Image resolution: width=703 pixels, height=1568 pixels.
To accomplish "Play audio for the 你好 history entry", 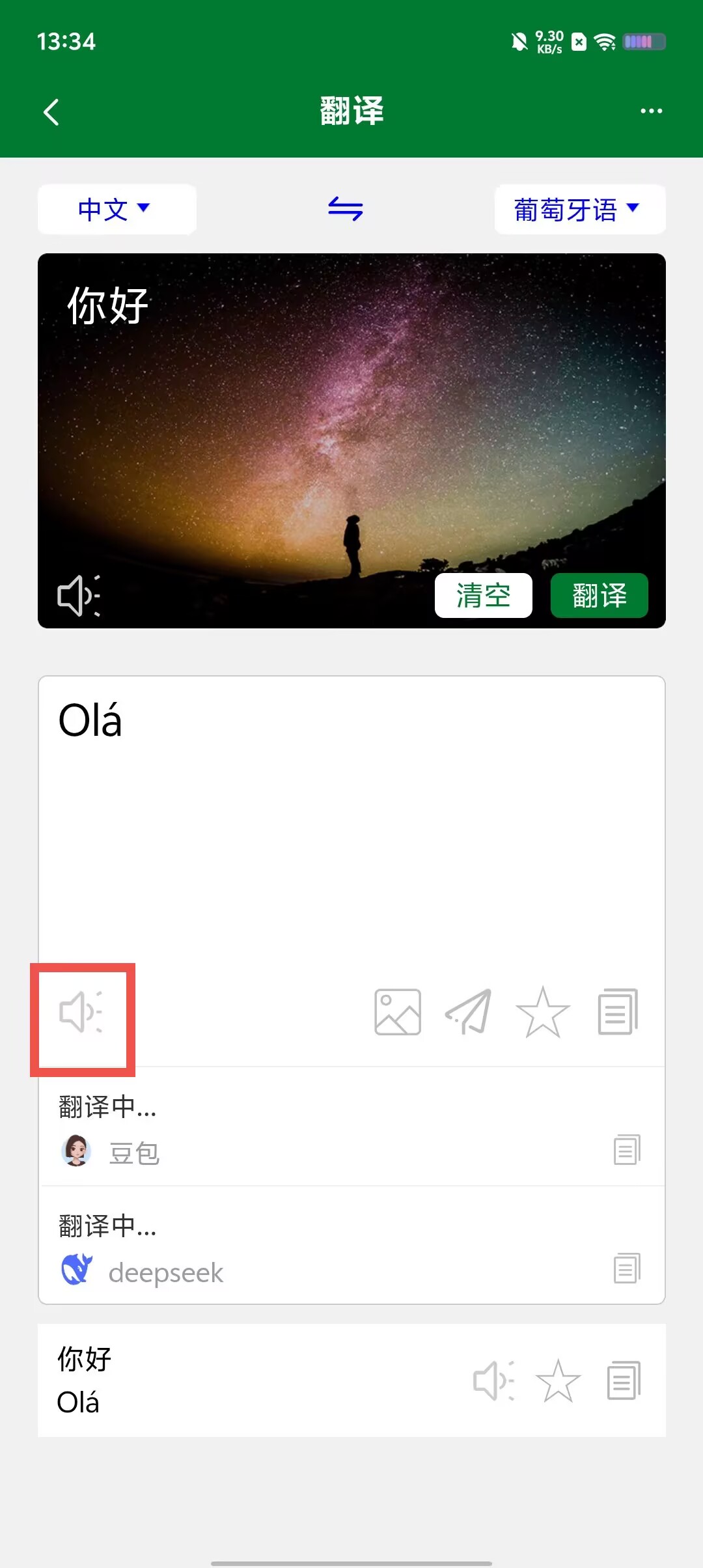I will 493,1380.
